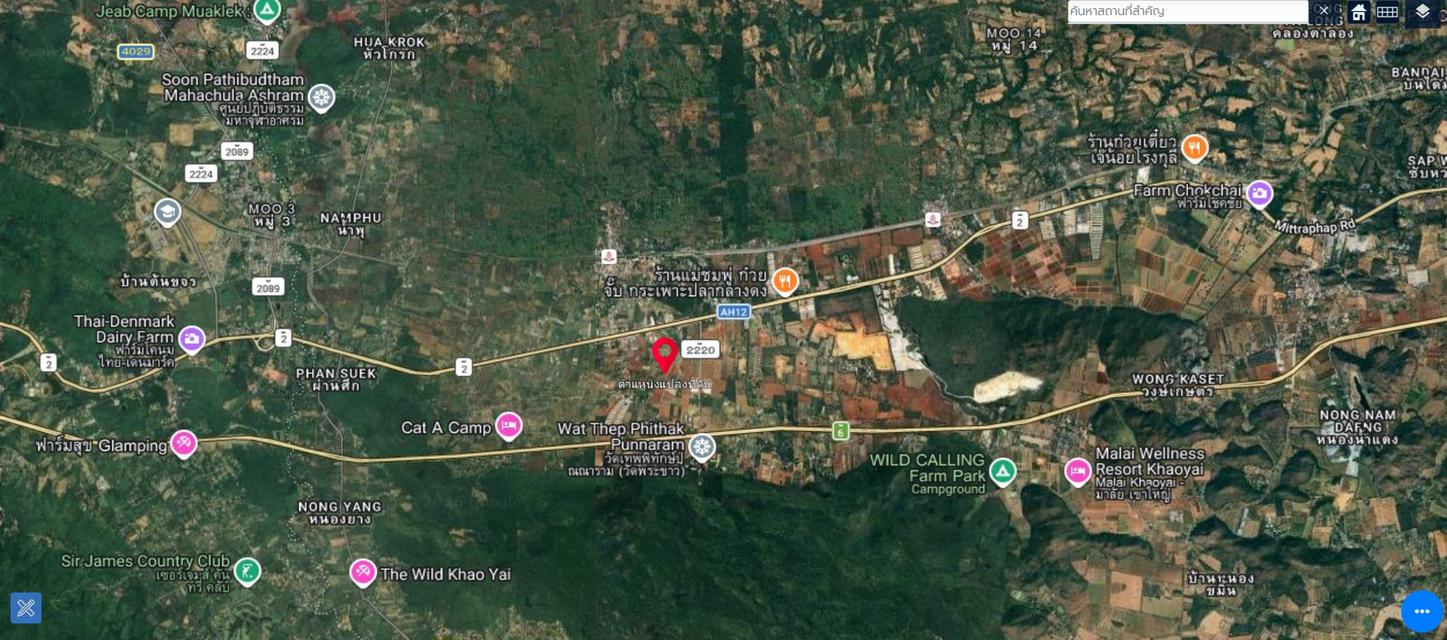Select the WILD CALLING Farm Park marker
The image size is (1447, 640).
[x=1002, y=470]
